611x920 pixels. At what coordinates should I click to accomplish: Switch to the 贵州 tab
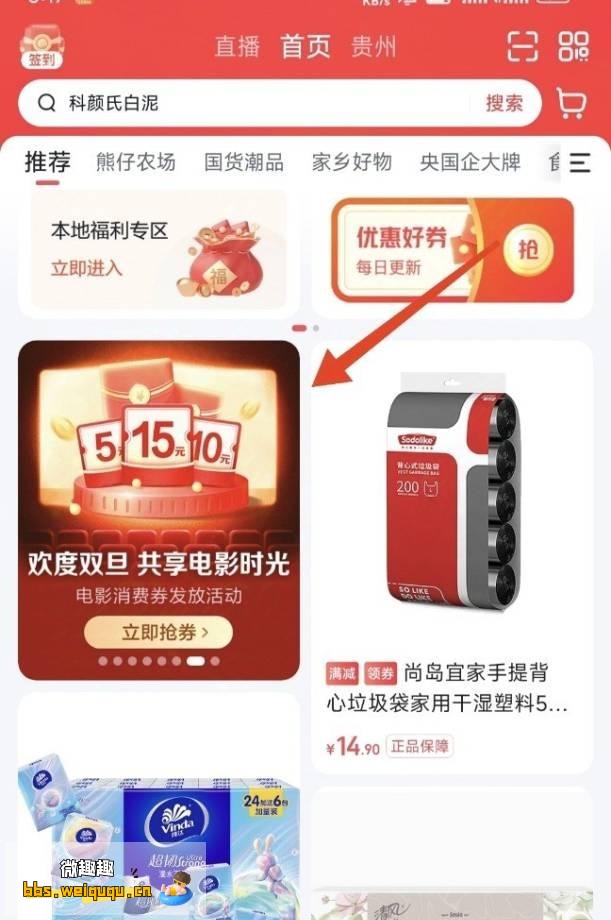pyautogui.click(x=373, y=47)
